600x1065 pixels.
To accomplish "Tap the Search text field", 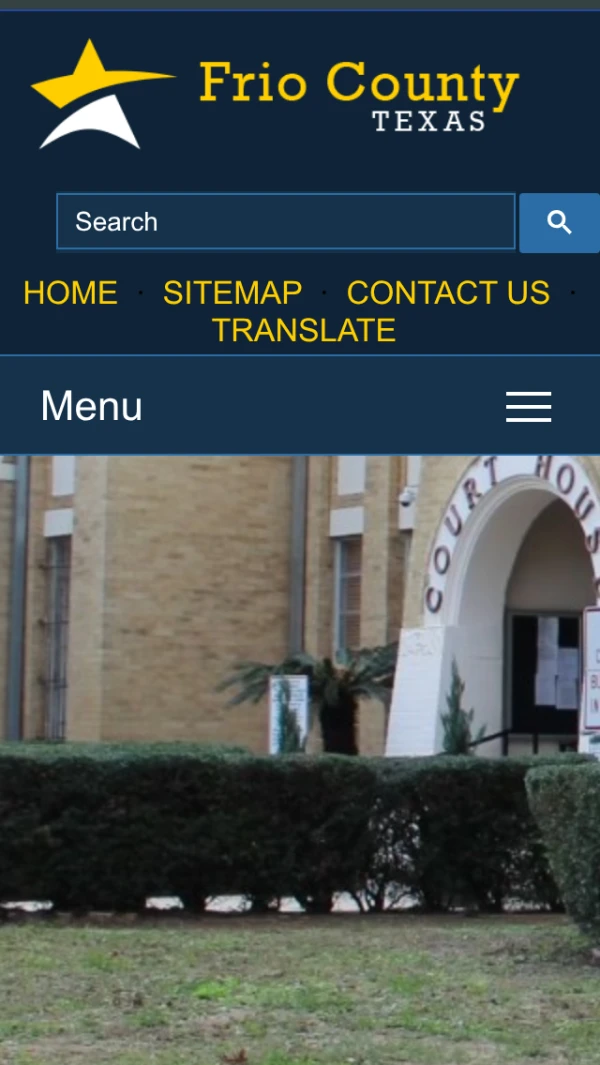I will pyautogui.click(x=285, y=222).
